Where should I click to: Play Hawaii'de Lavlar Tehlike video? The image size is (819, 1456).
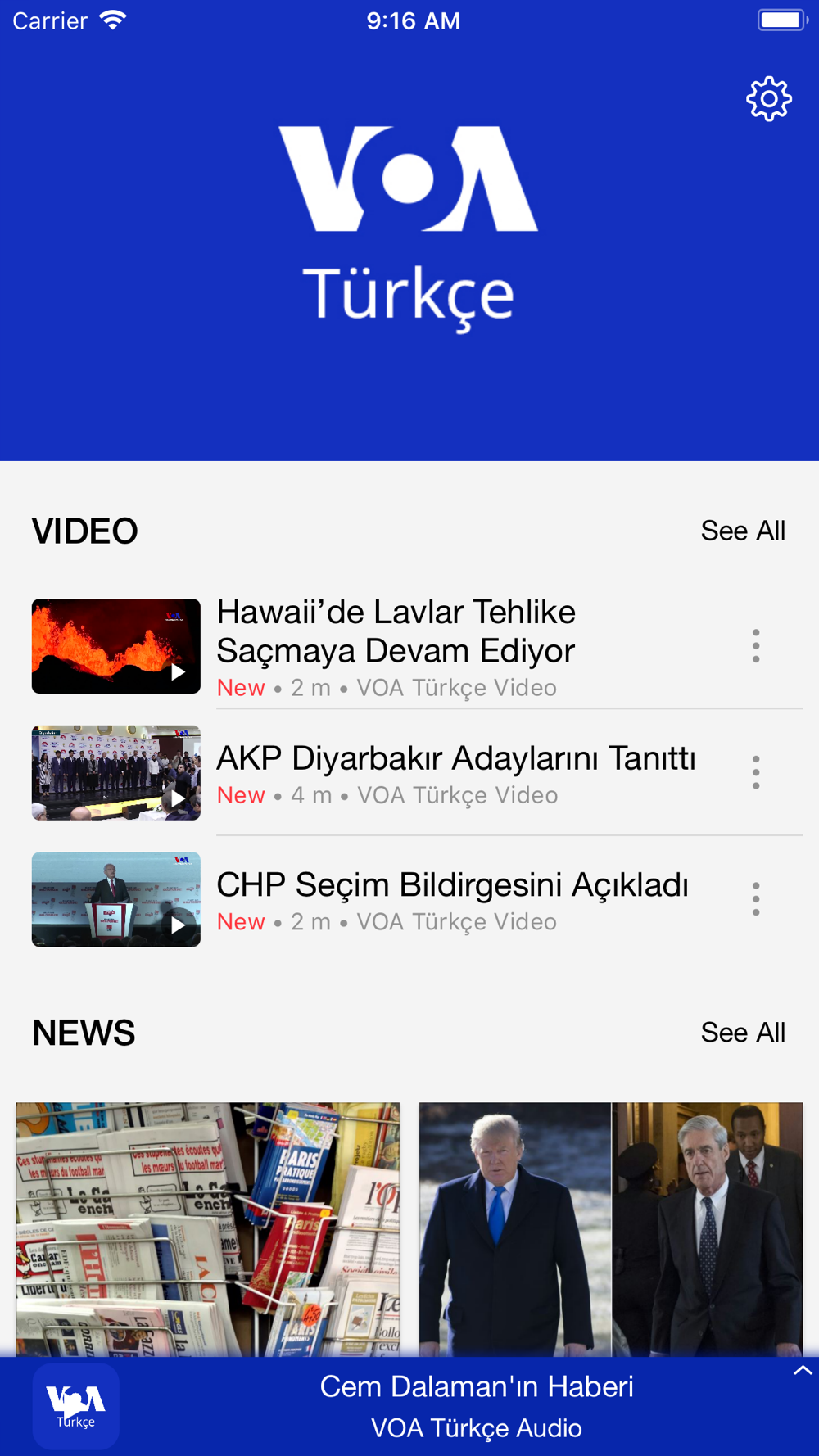pos(116,646)
